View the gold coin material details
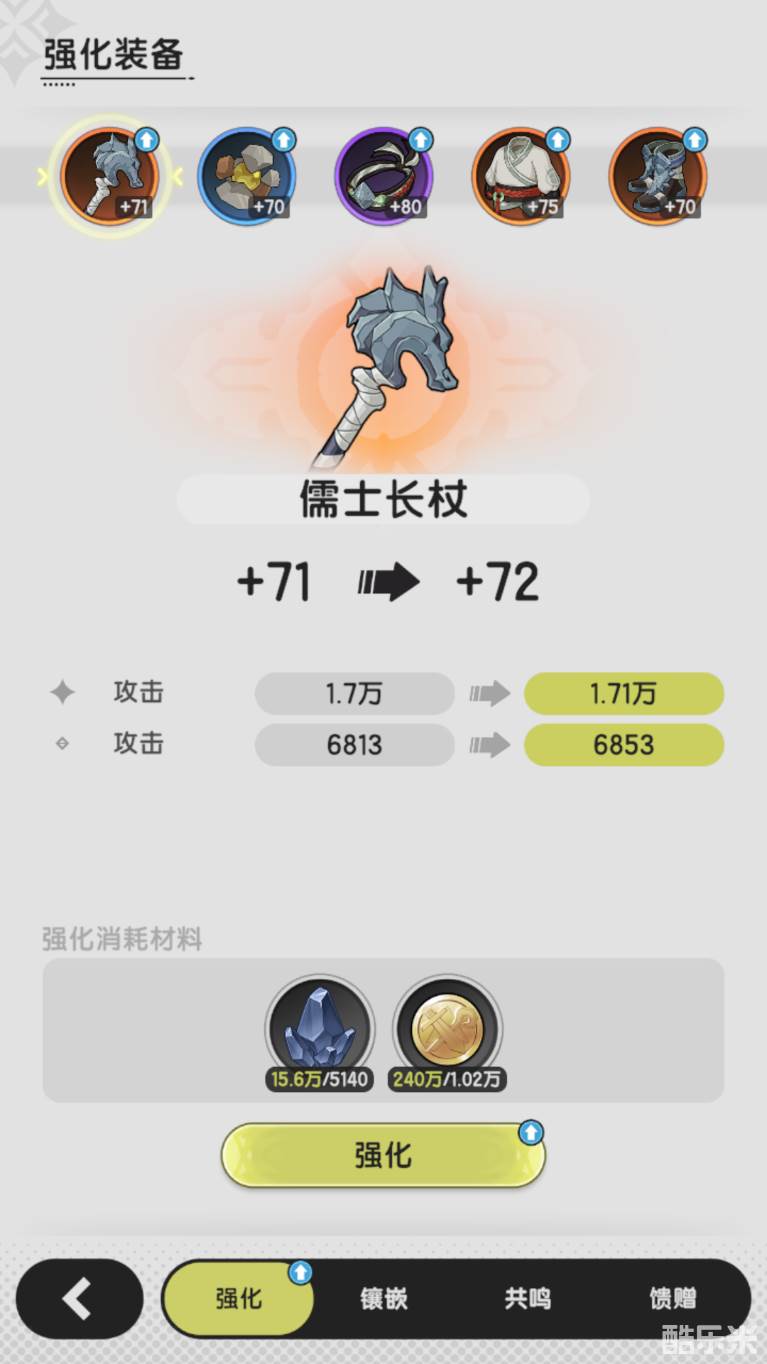Image resolution: width=767 pixels, height=1364 pixels. coord(447,1030)
